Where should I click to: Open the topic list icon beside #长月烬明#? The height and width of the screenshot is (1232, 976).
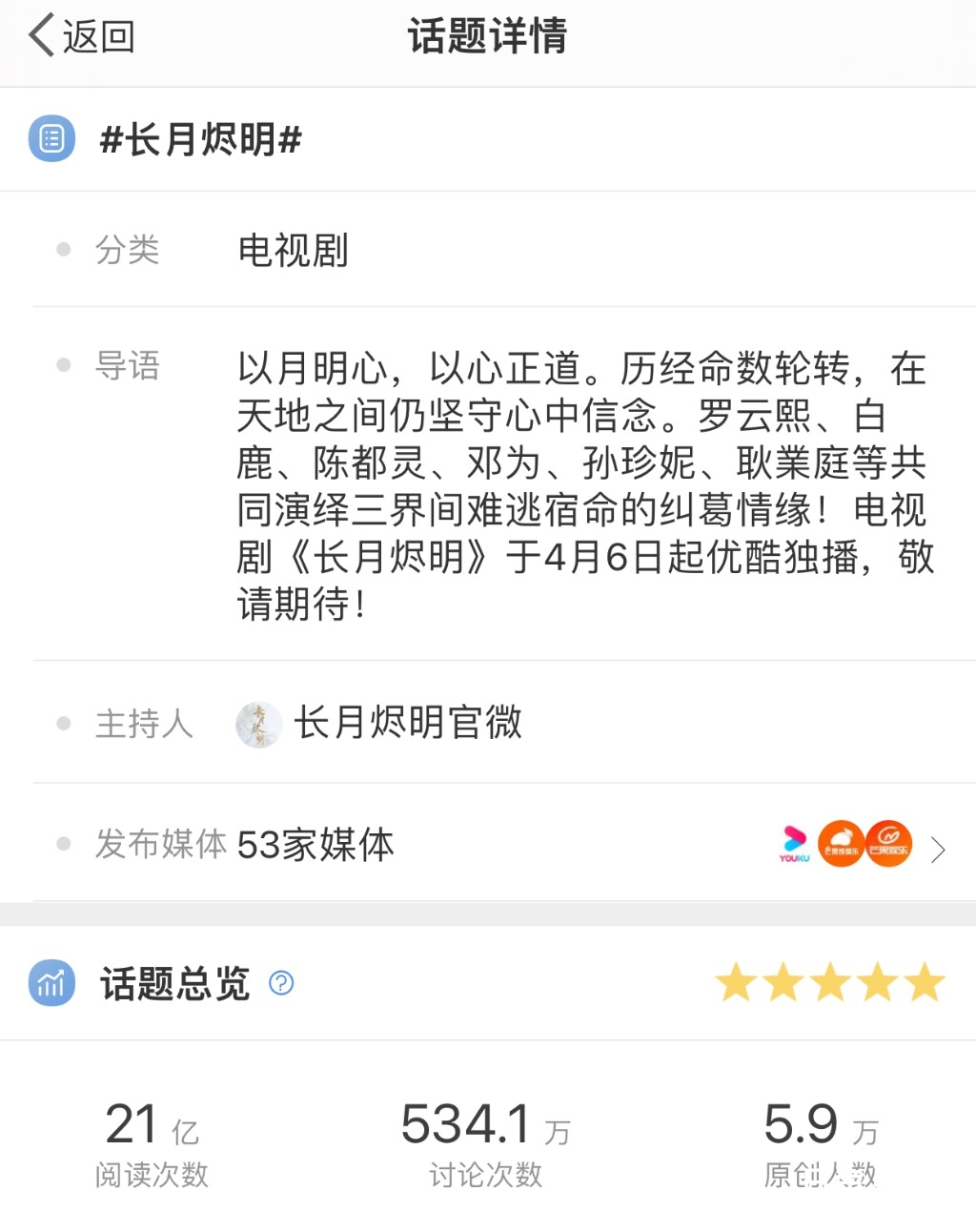point(50,138)
